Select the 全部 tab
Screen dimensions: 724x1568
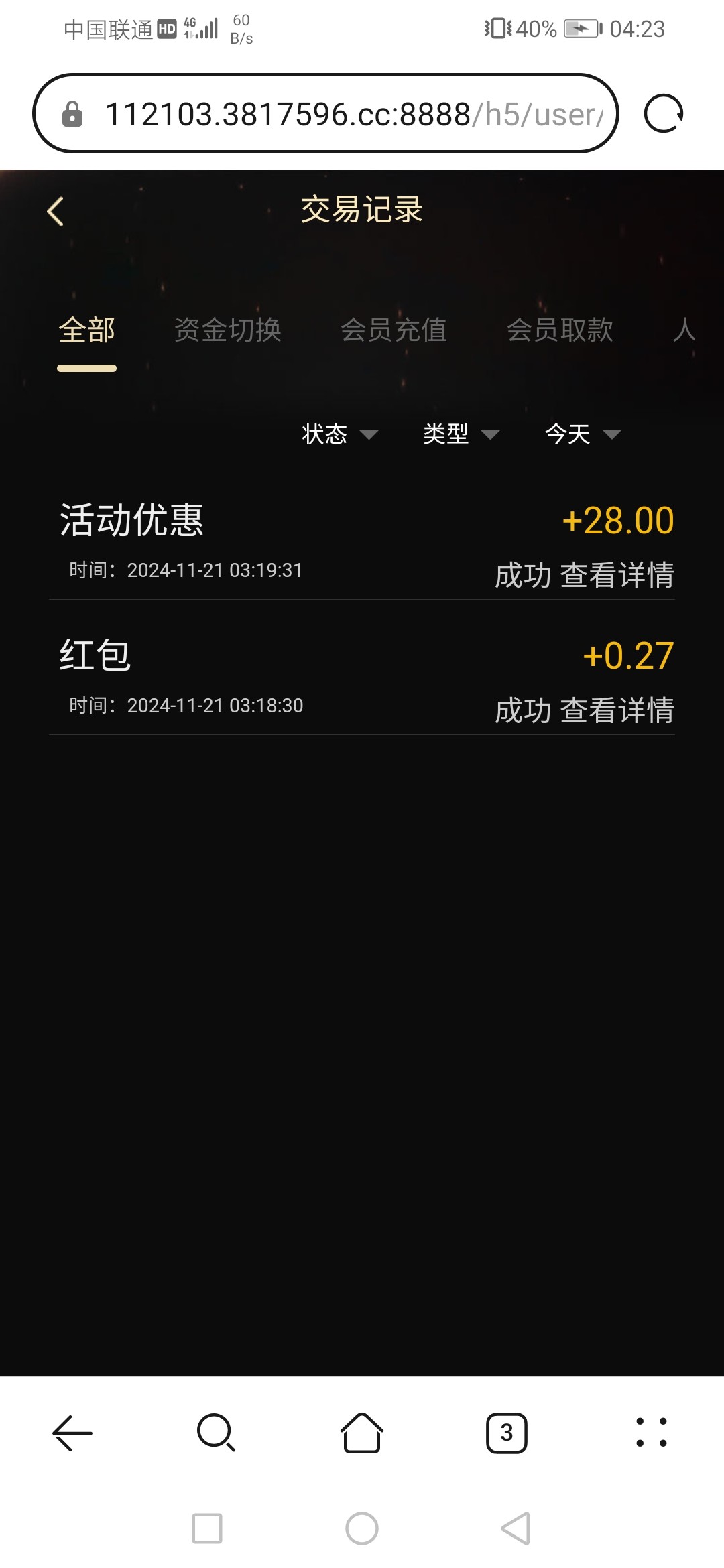86,330
